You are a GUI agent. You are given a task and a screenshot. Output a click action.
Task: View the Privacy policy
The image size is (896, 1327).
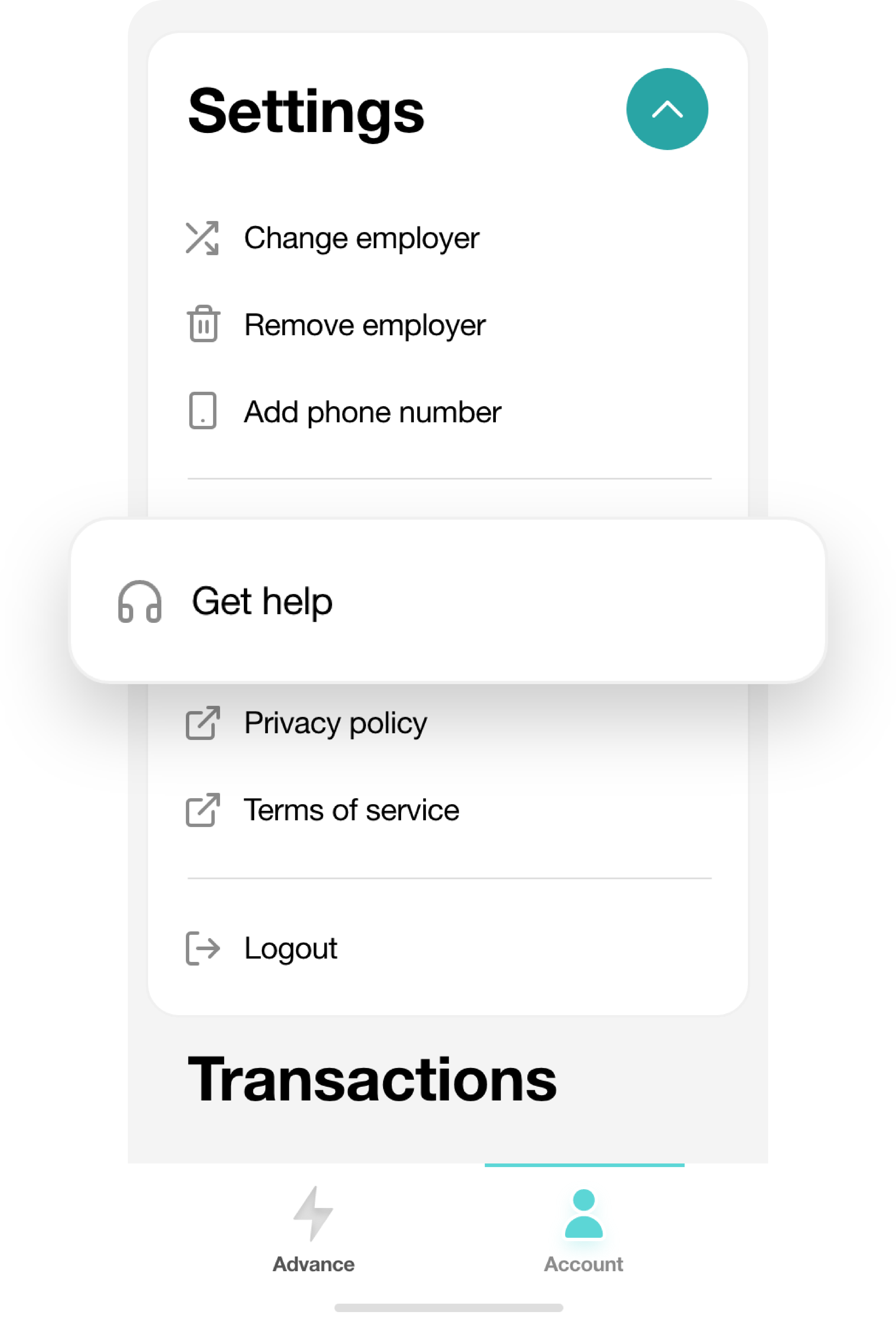(x=335, y=723)
